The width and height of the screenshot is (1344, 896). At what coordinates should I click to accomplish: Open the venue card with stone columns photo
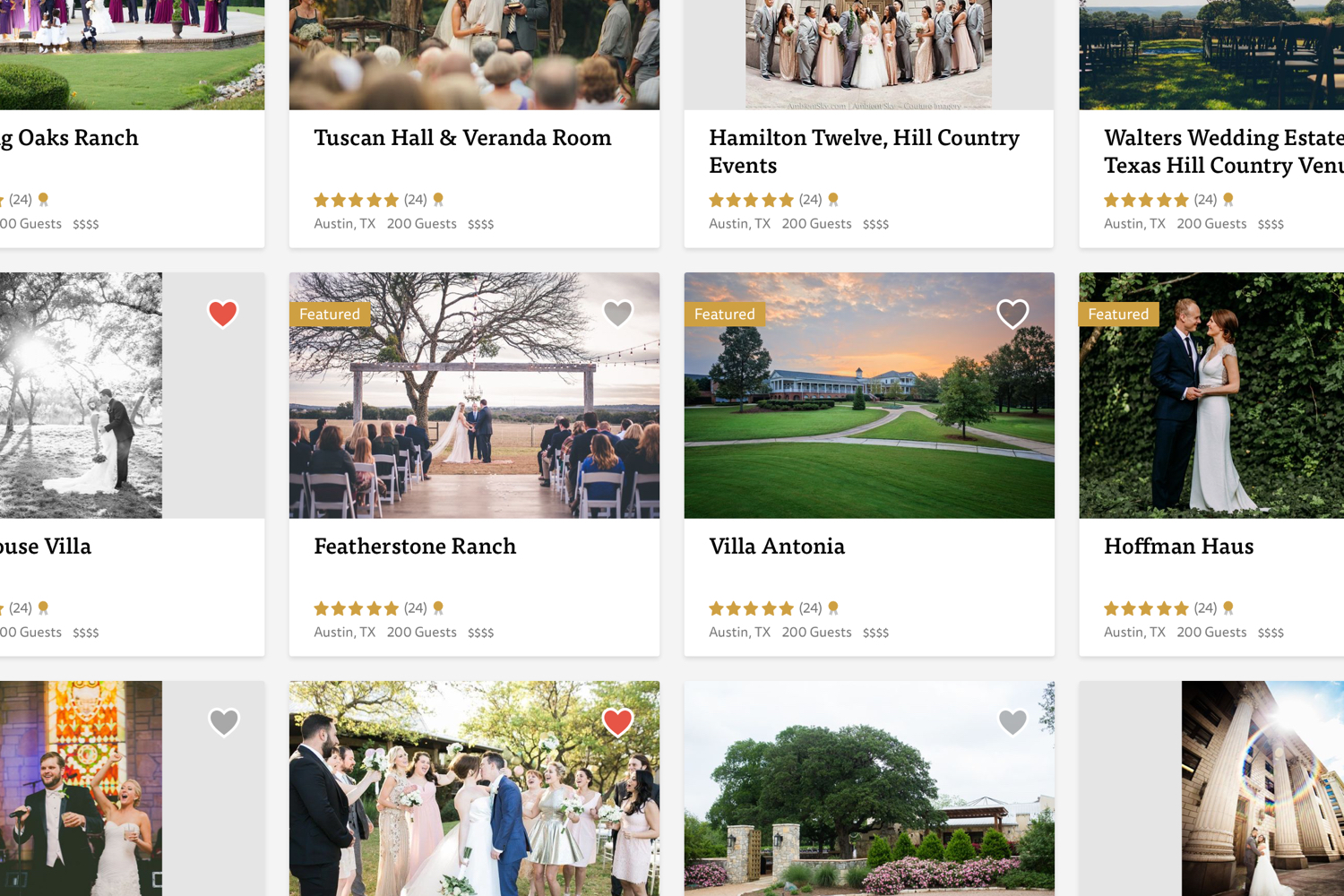(x=1211, y=788)
